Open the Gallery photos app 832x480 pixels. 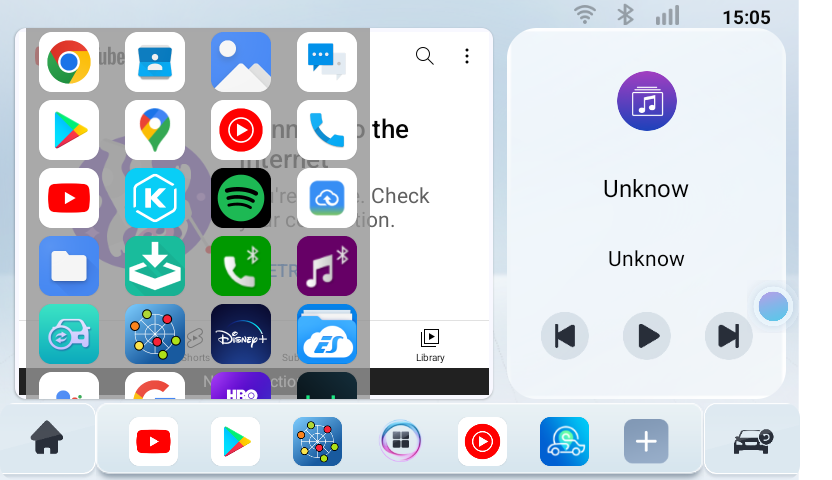[241, 62]
